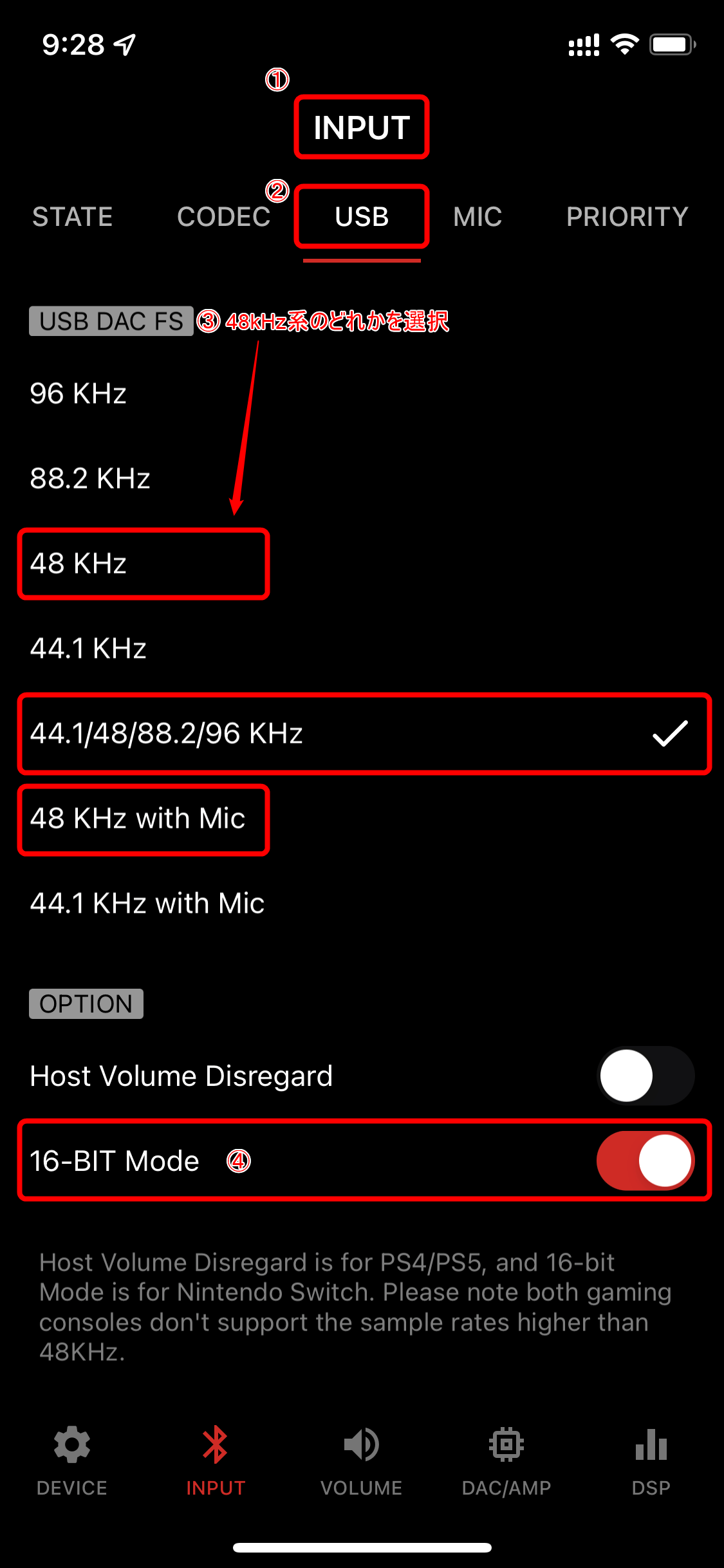Select the USB tab

pos(362,217)
